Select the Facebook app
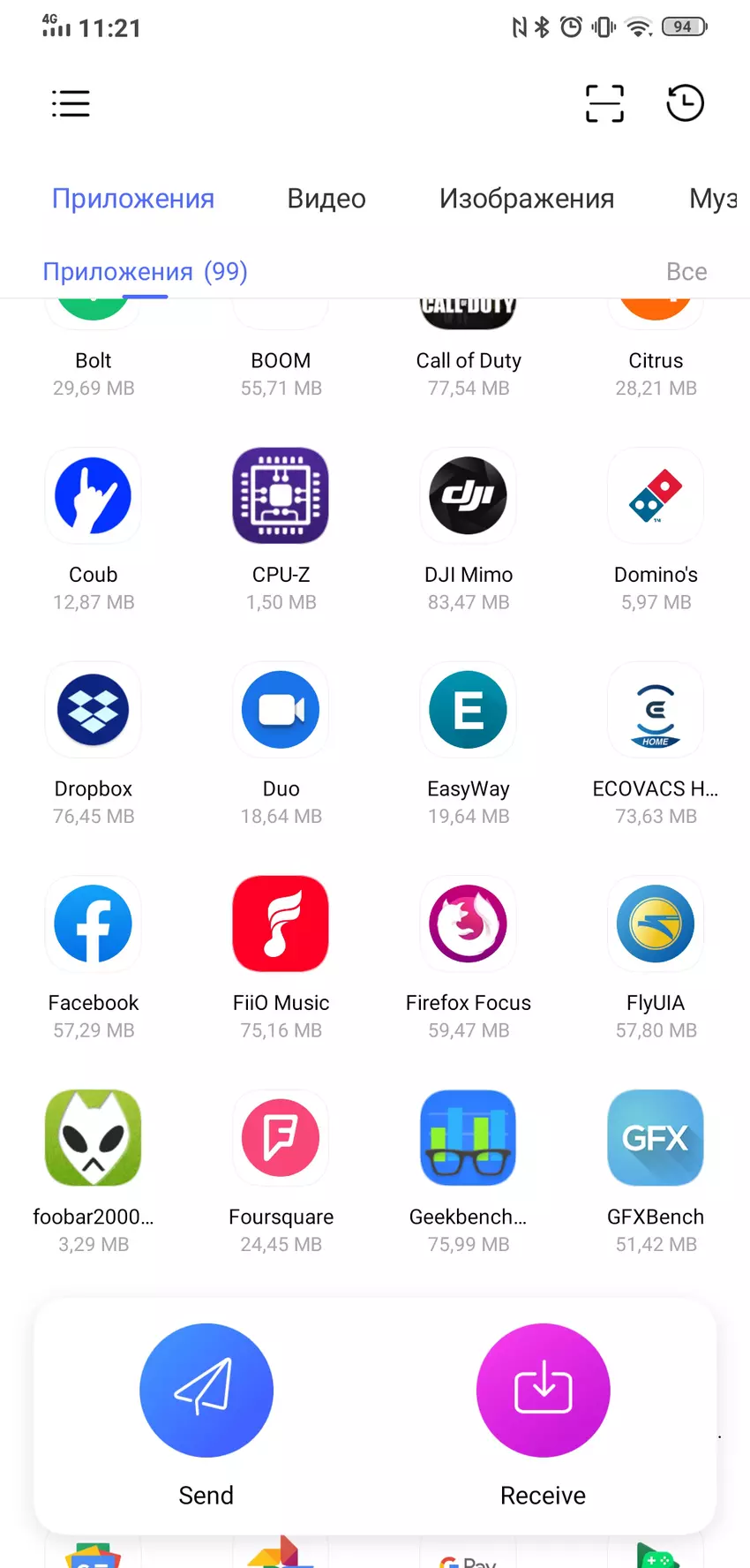This screenshot has width=750, height=1568. click(94, 924)
